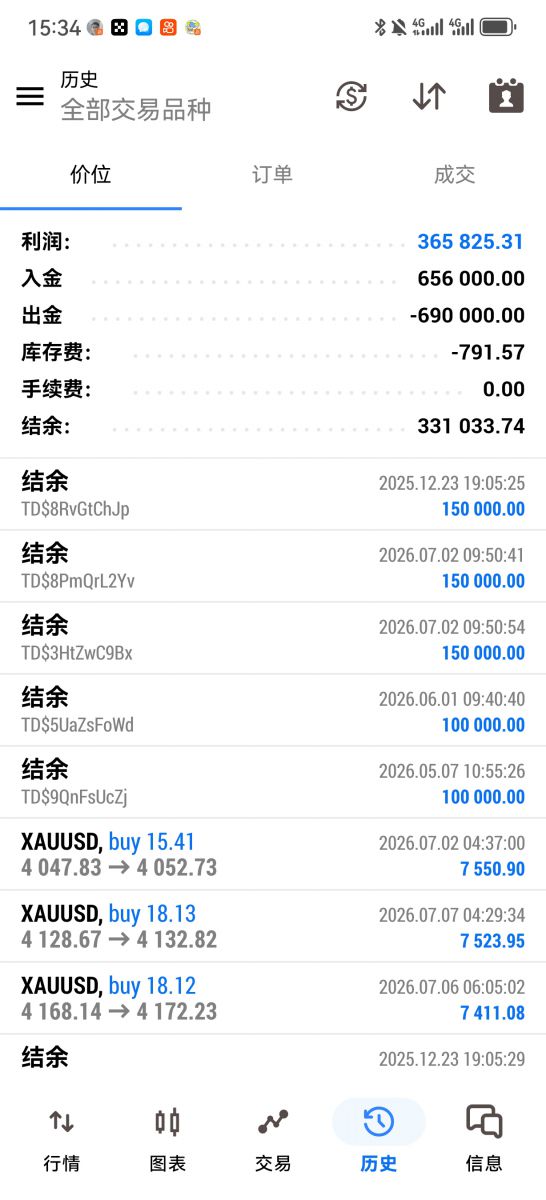Open the XAUUSD buy 18.13 trade
The width and height of the screenshot is (546, 1200).
click(x=273, y=927)
